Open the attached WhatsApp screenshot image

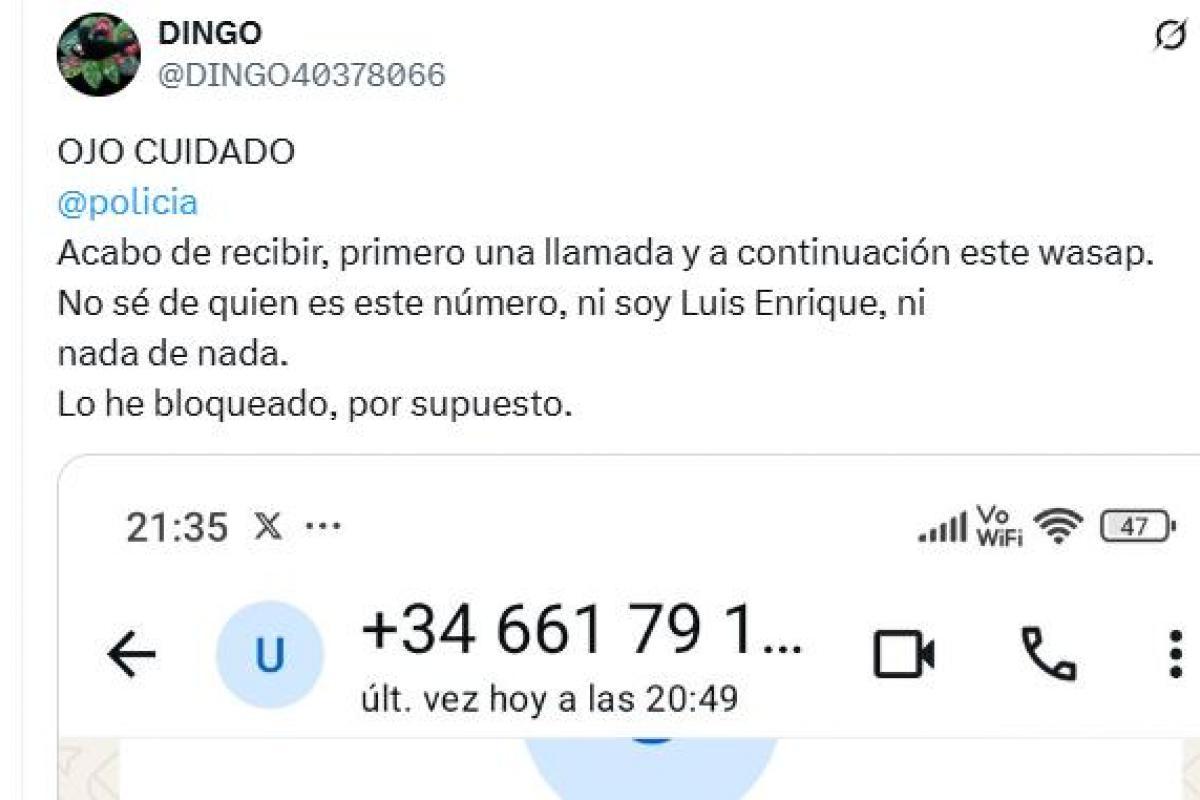[x=630, y=630]
